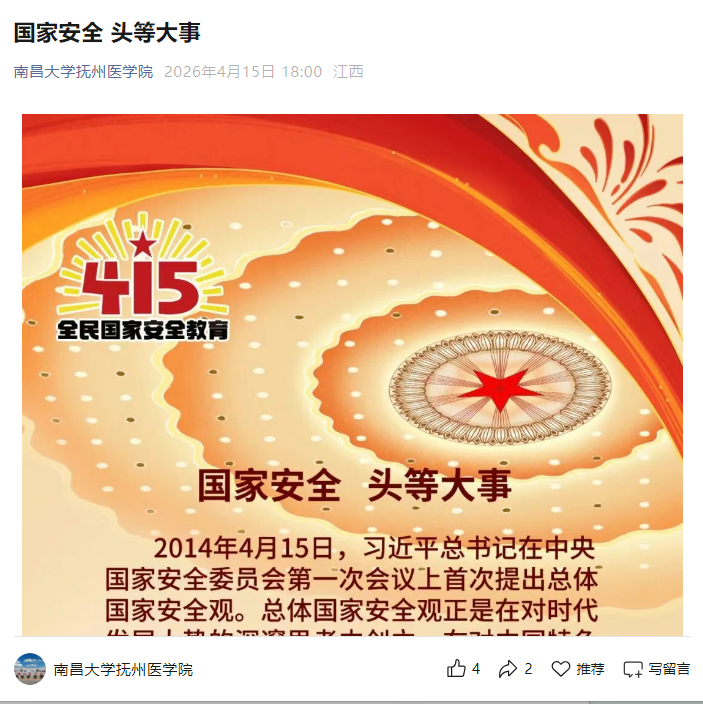Open 南昌大学抚州医学院 account link under the title
Screen dimensions: 703x704
(x=83, y=72)
